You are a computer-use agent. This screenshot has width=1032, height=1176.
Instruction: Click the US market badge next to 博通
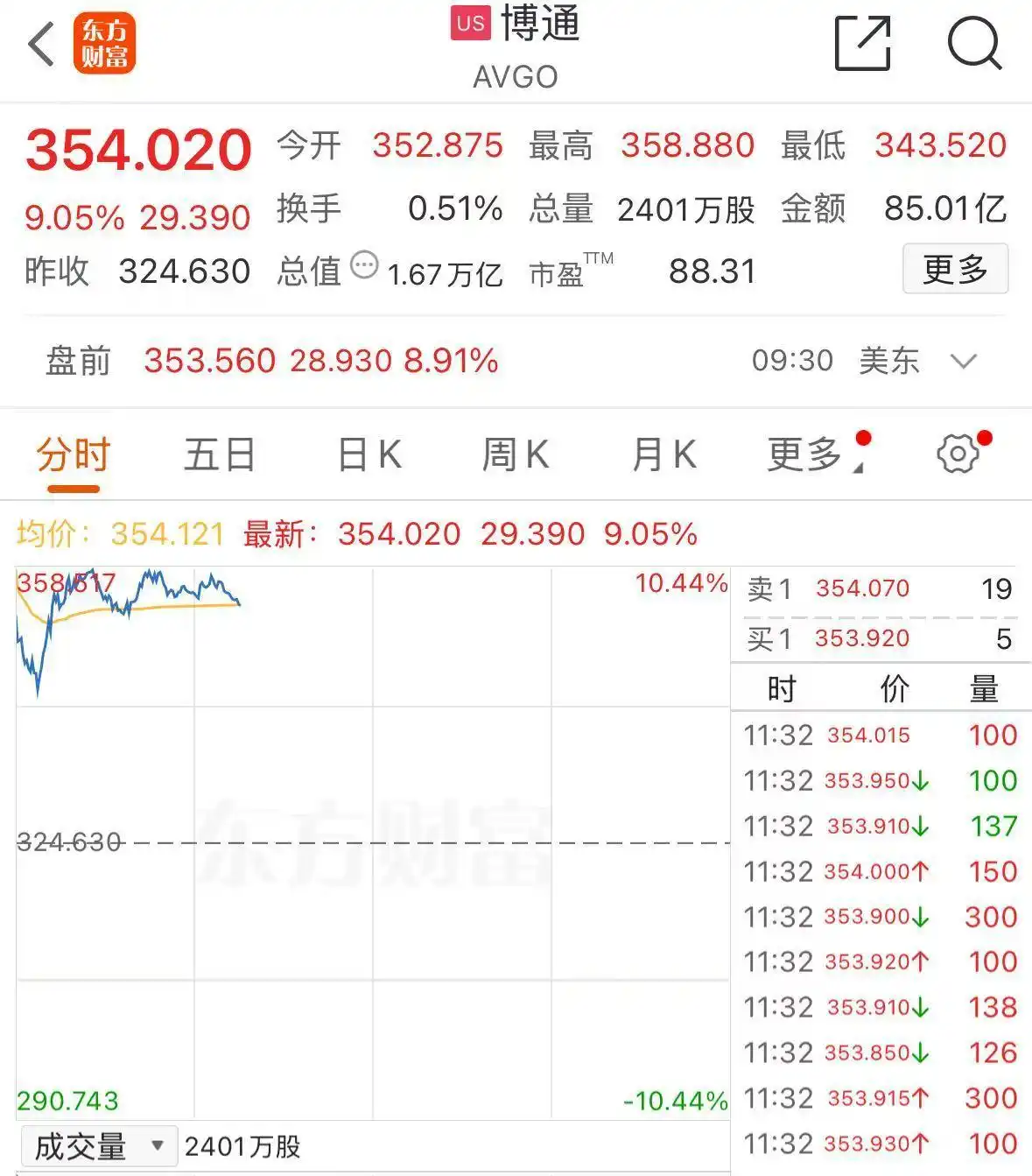pyautogui.click(x=470, y=24)
